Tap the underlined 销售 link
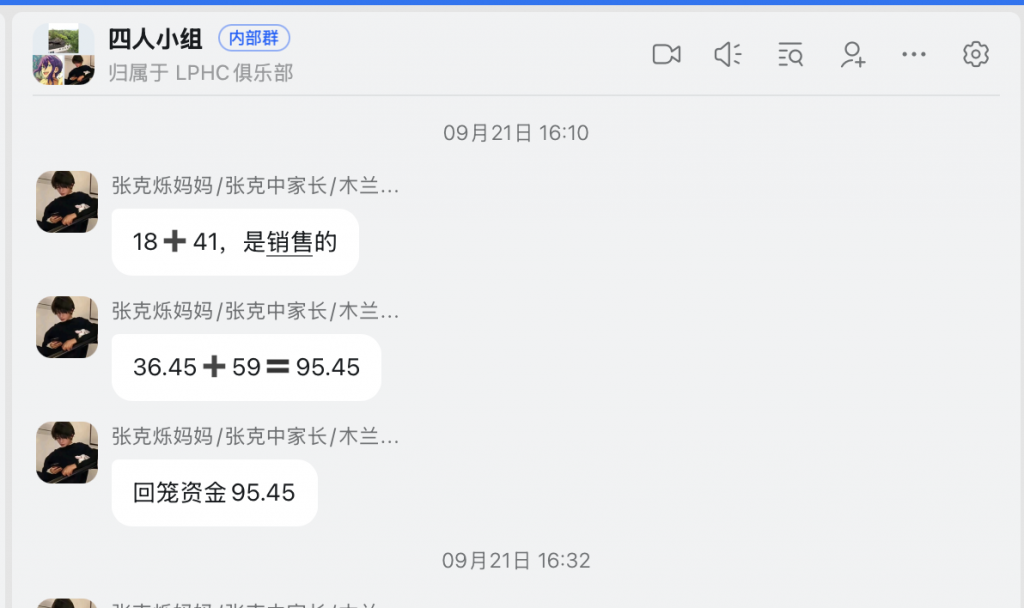The width and height of the screenshot is (1024, 608). pos(289,242)
